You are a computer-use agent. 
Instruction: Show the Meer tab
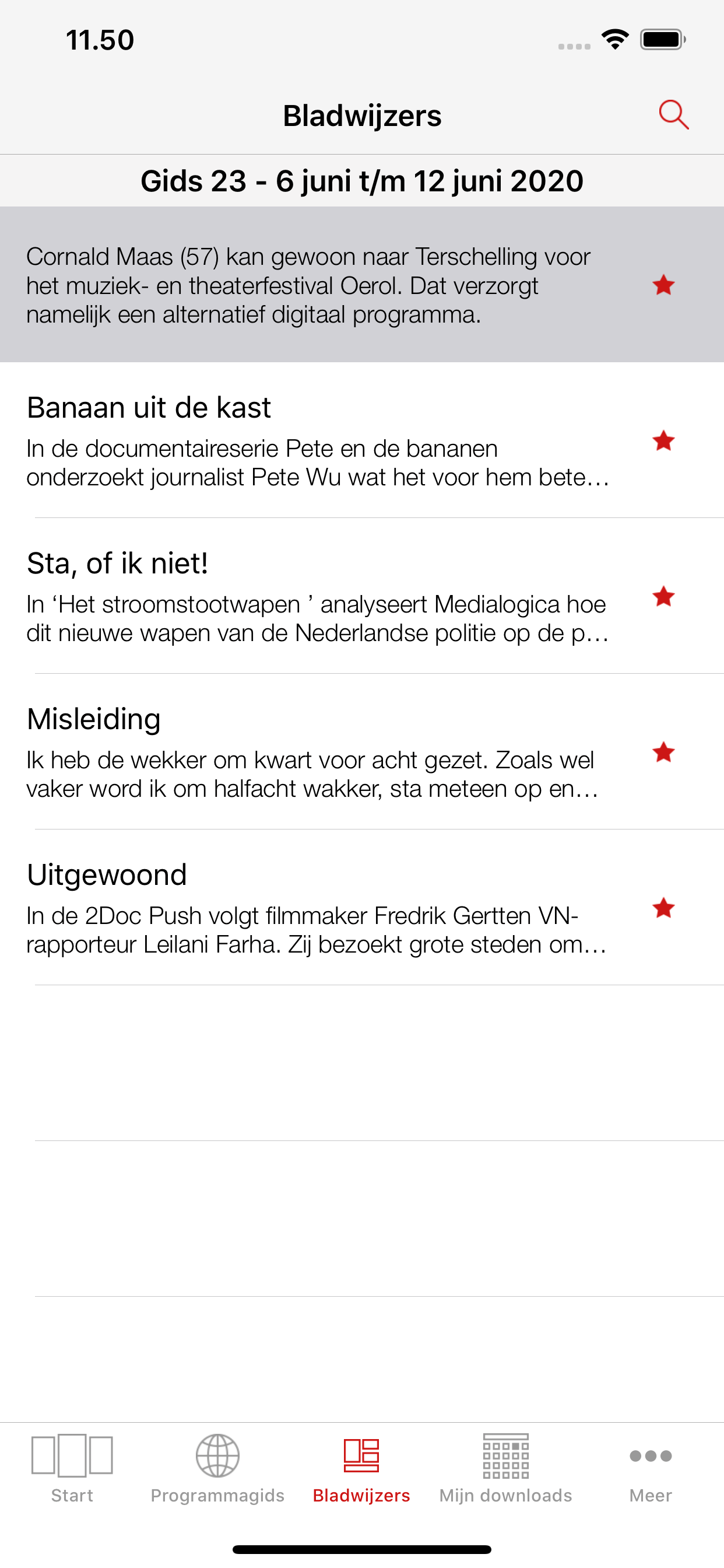point(651,1468)
